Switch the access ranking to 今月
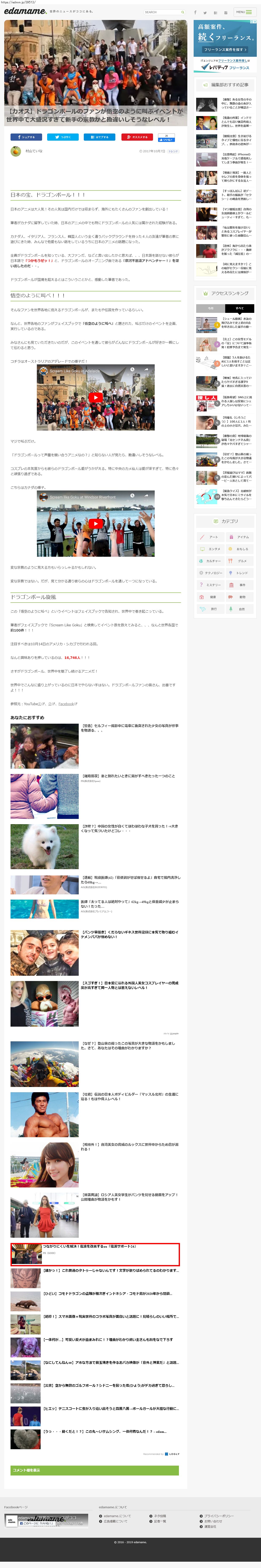This screenshot has width=261, height=1568. 210,308
